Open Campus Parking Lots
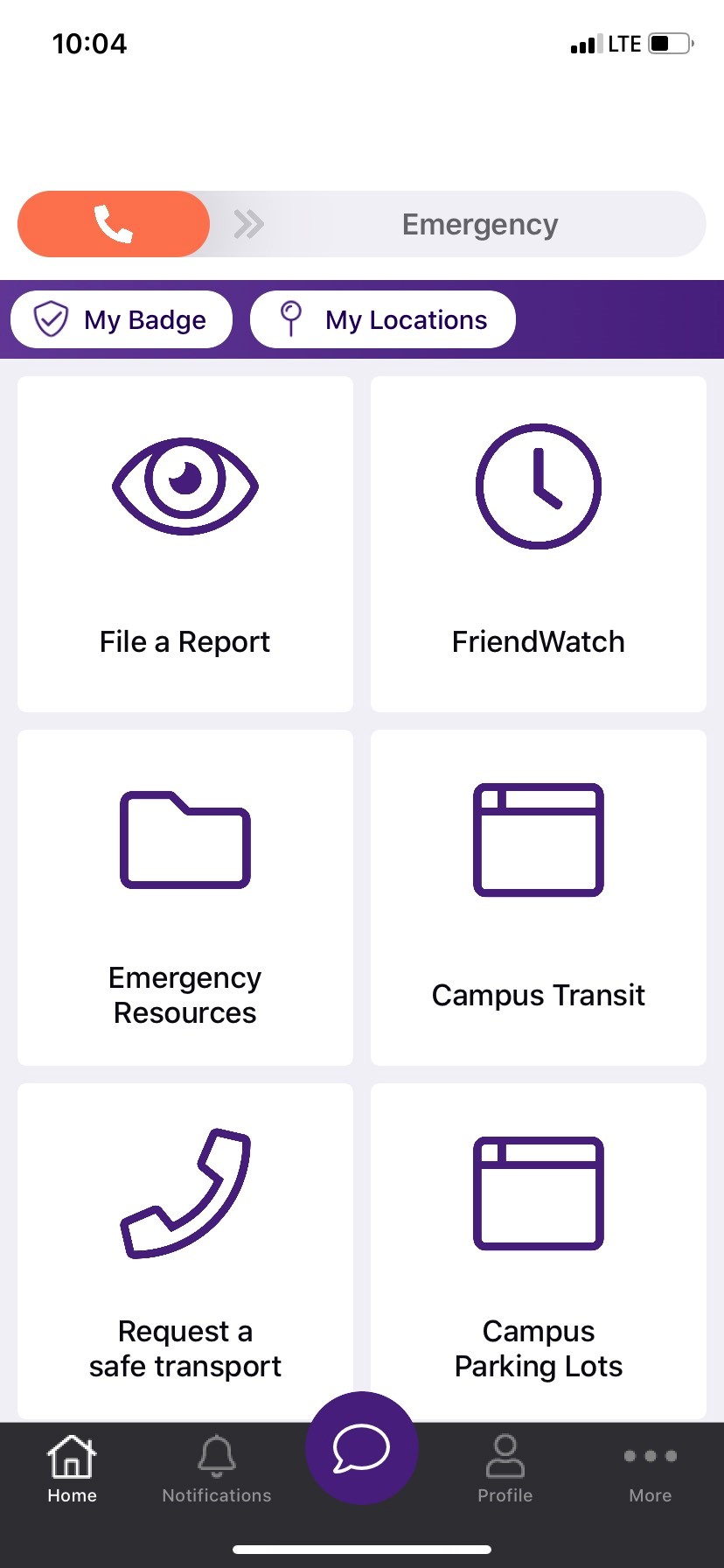 [539, 1249]
